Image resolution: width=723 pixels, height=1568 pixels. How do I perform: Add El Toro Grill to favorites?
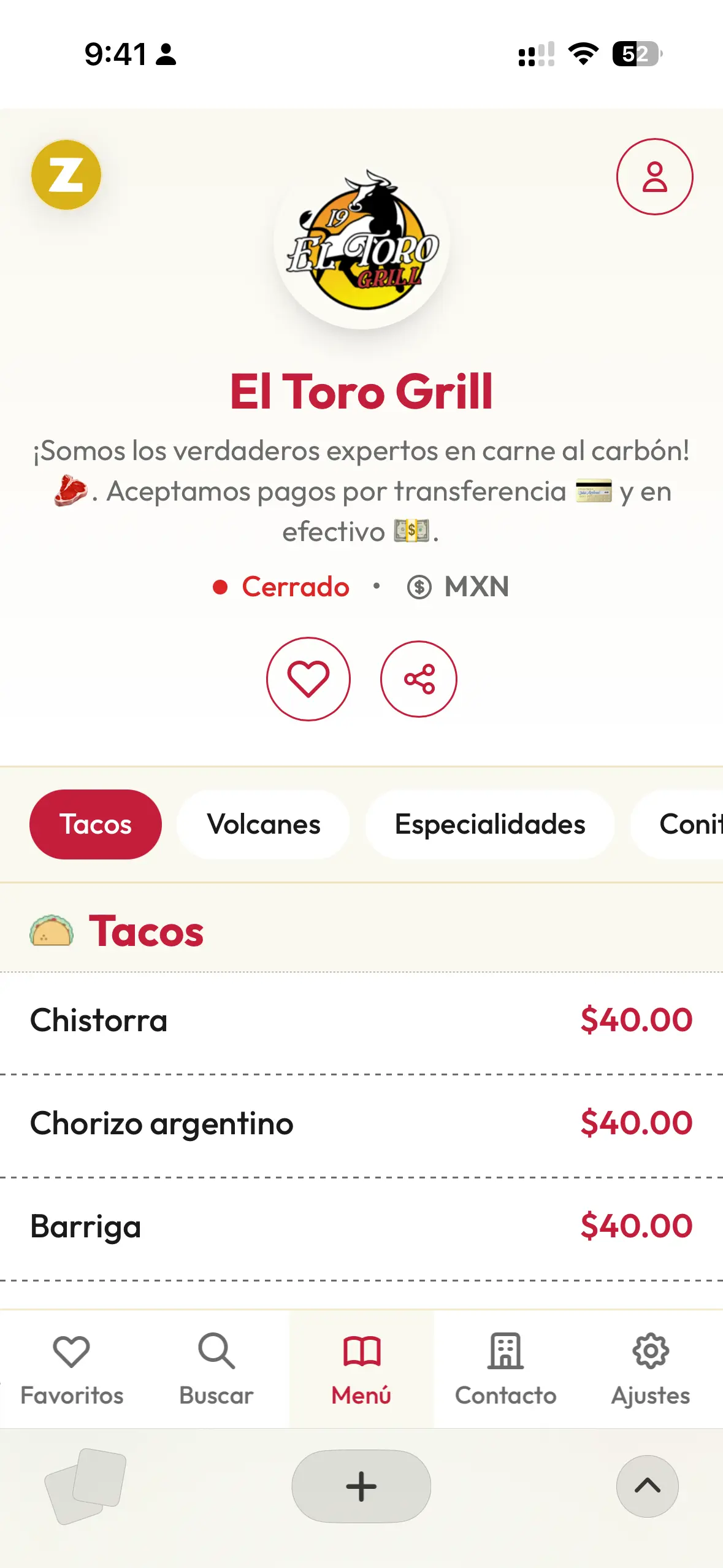[308, 678]
